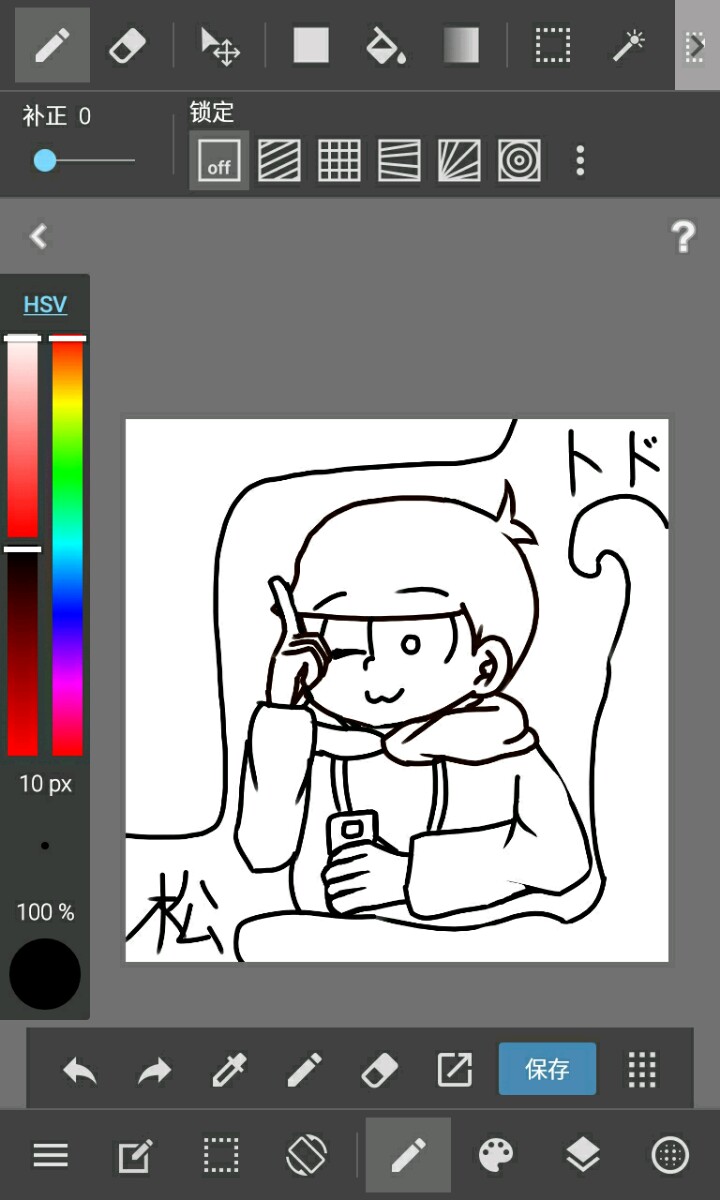The width and height of the screenshot is (720, 1200).
Task: Select the move tool
Action: (x=219, y=45)
